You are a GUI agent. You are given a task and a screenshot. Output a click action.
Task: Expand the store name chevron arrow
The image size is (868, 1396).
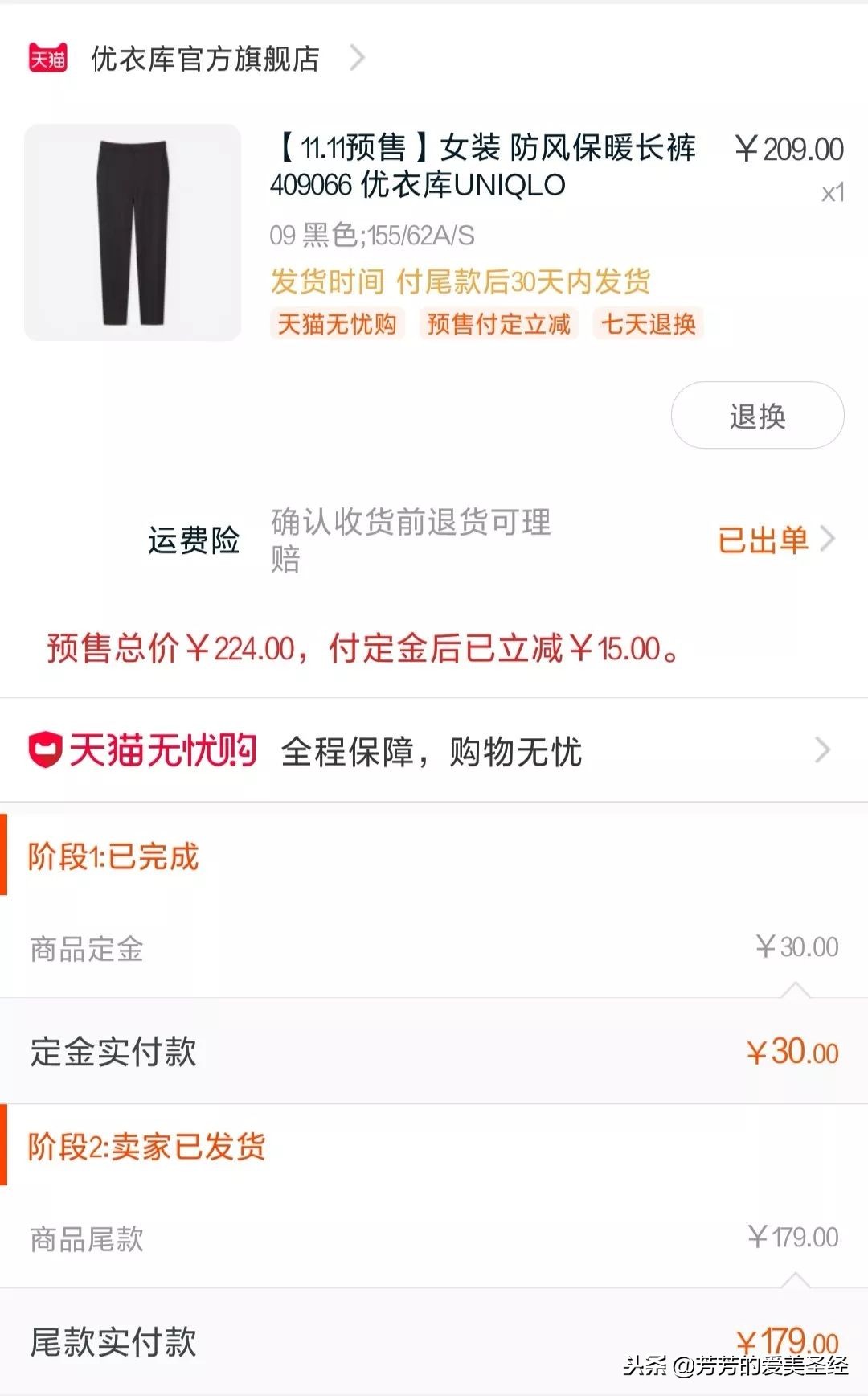click(x=358, y=58)
